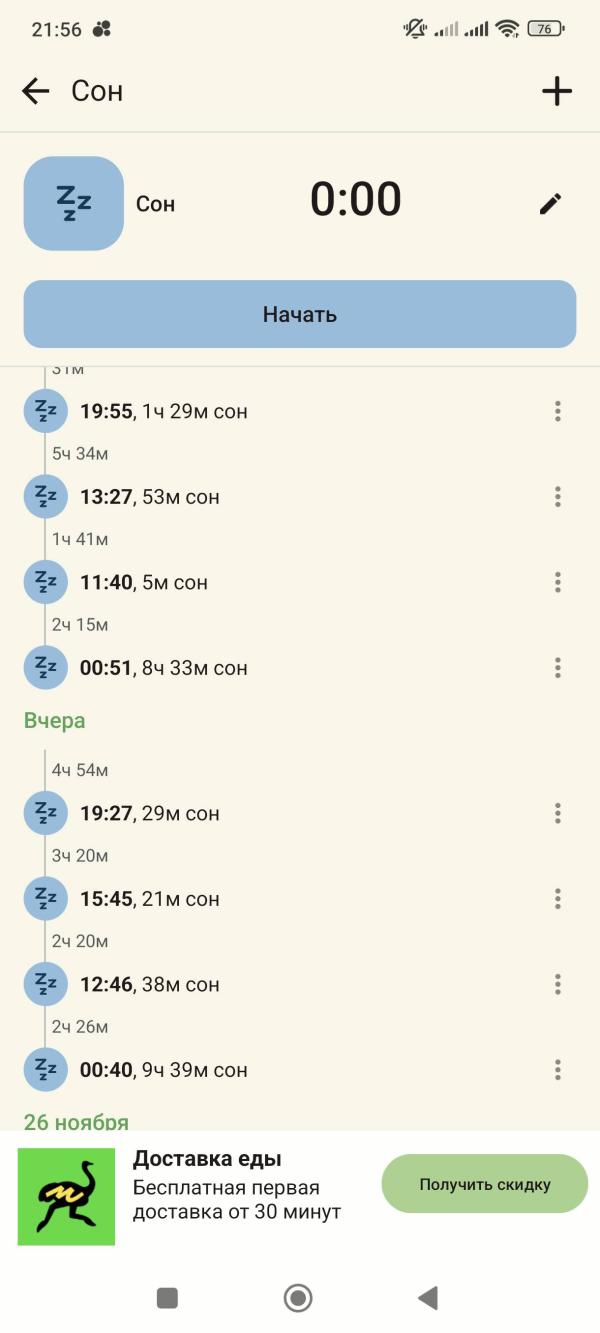
Task: Go back from the Сон screen
Action: [x=36, y=92]
